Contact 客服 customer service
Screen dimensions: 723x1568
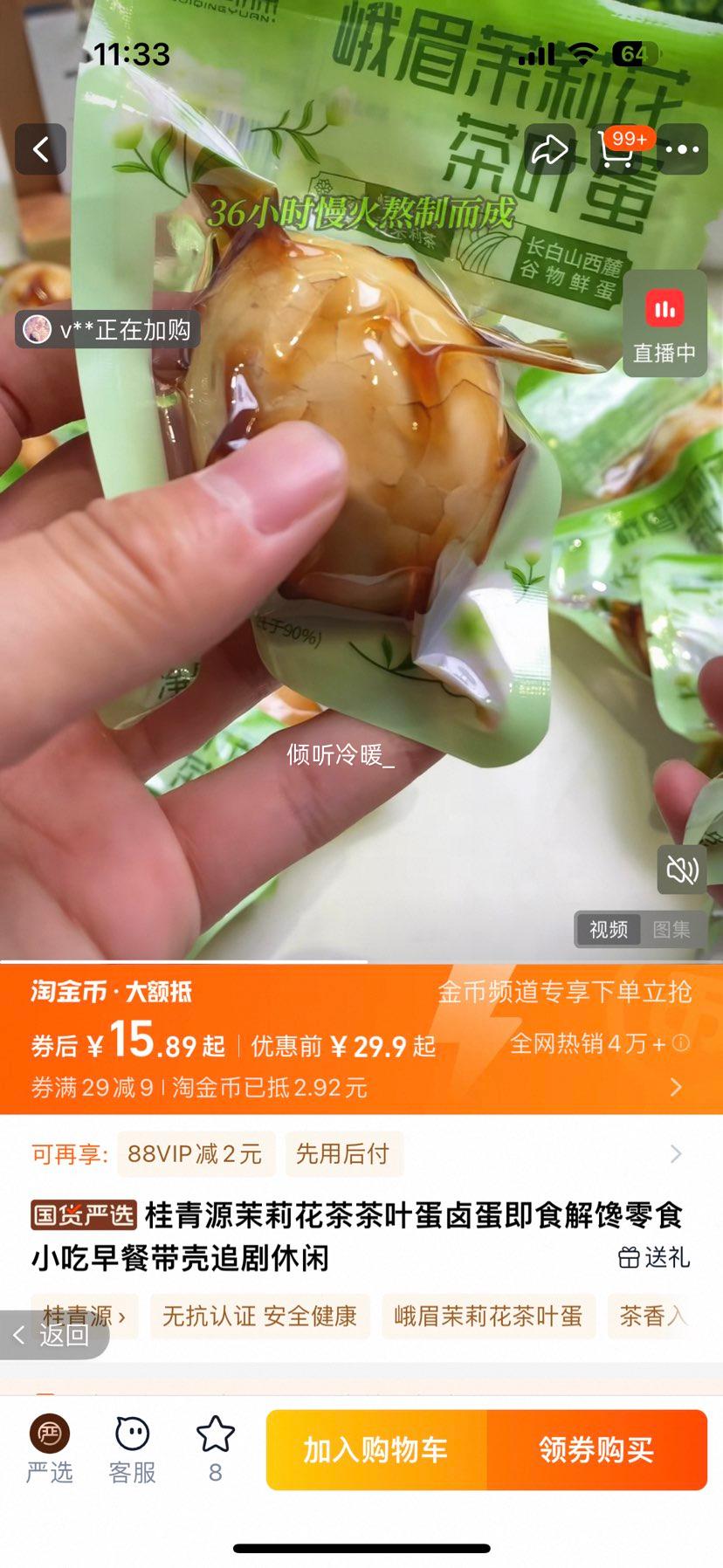[x=132, y=1448]
